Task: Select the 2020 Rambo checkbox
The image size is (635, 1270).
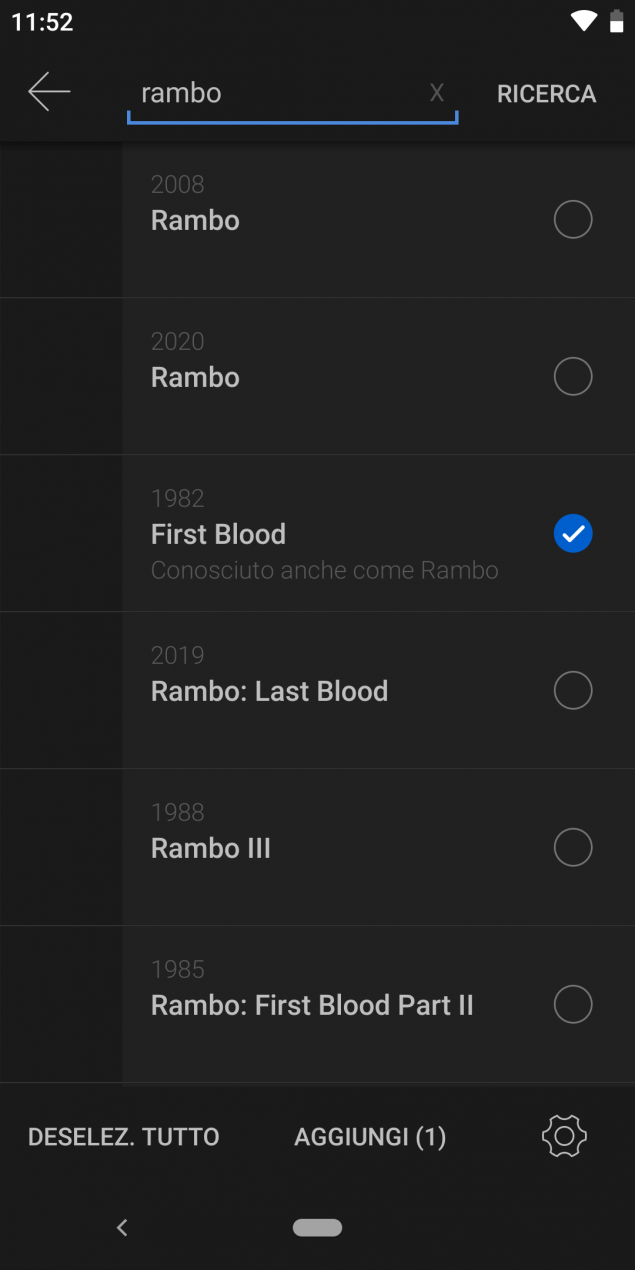Action: tap(573, 377)
